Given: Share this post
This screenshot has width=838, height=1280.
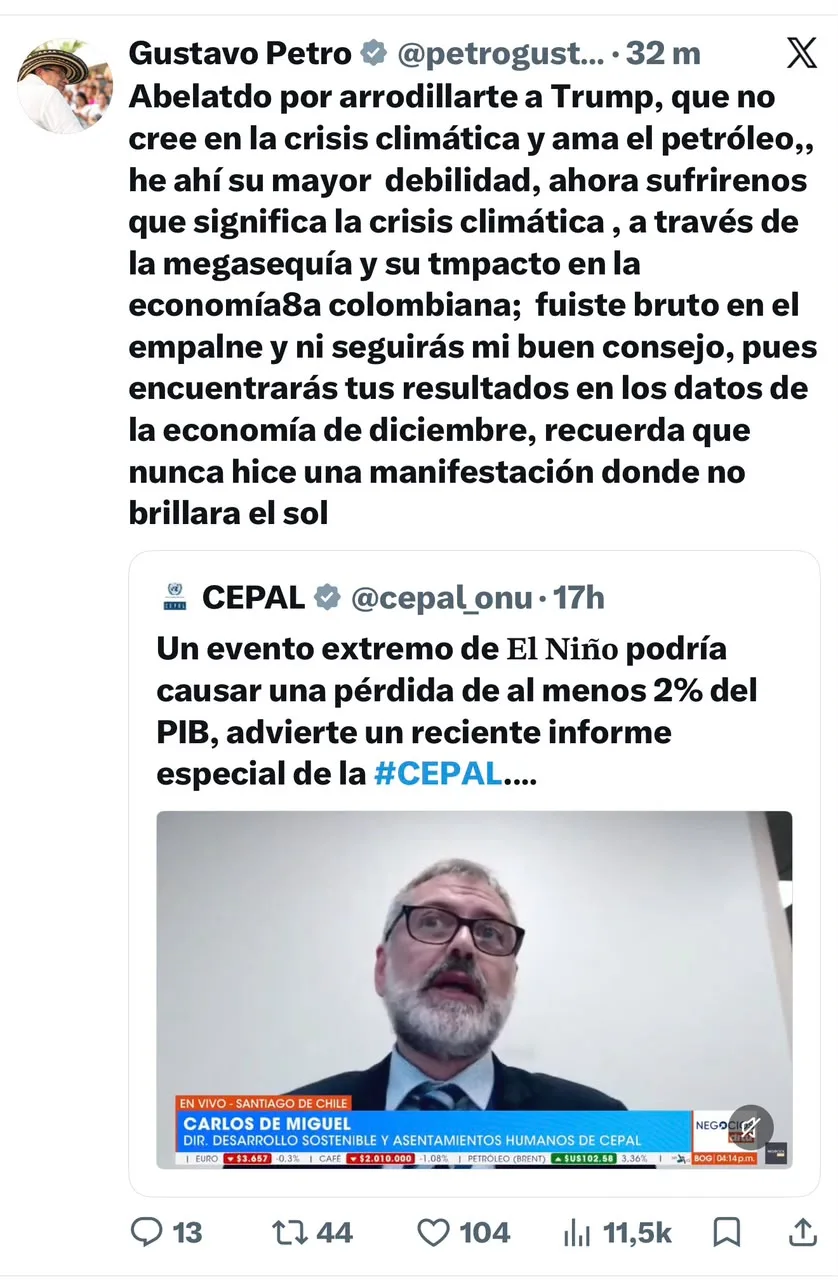Looking at the screenshot, I should pos(802,1233).
